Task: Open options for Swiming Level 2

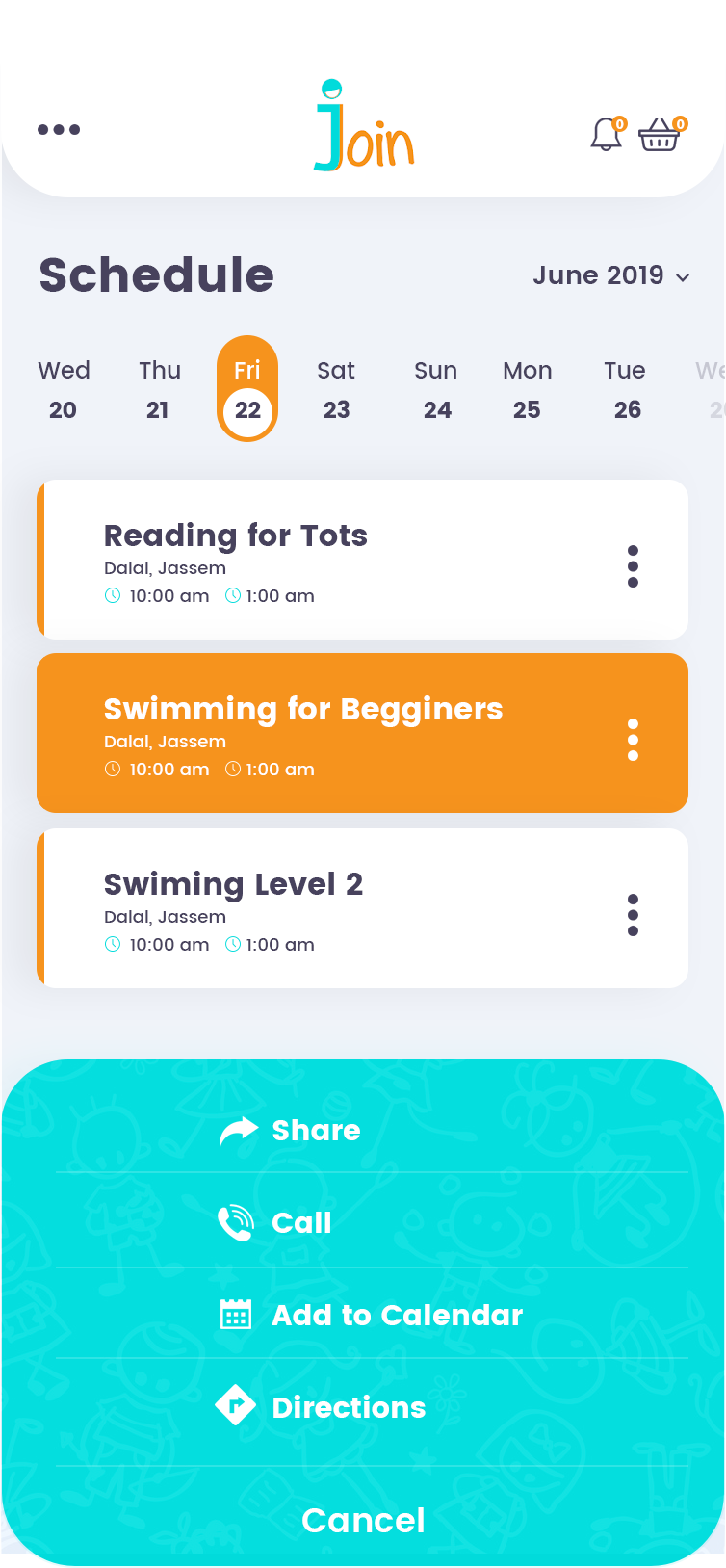Action: pos(633,915)
